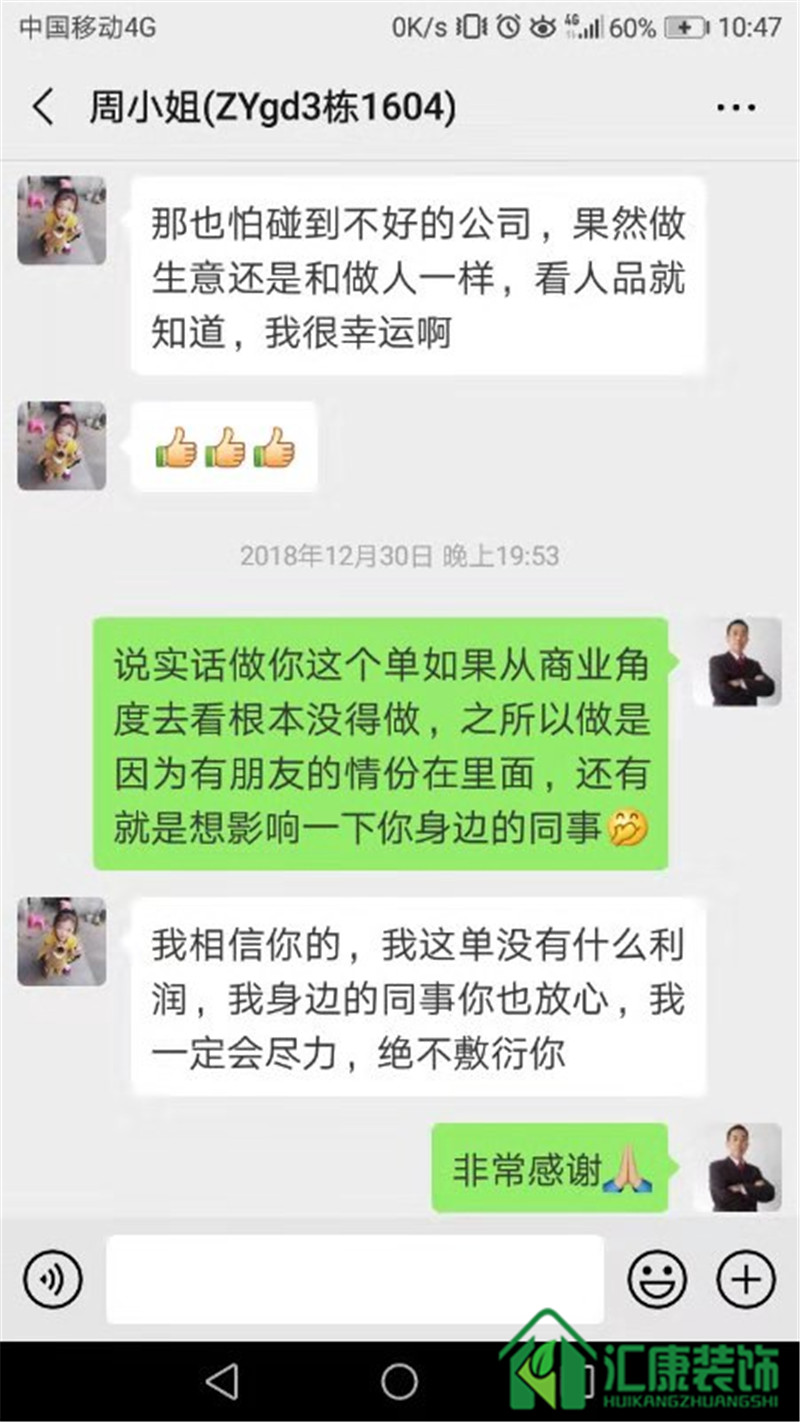Viewport: 800px width, 1422px height.
Task: Open the plus attachment menu
Action: [746, 1279]
